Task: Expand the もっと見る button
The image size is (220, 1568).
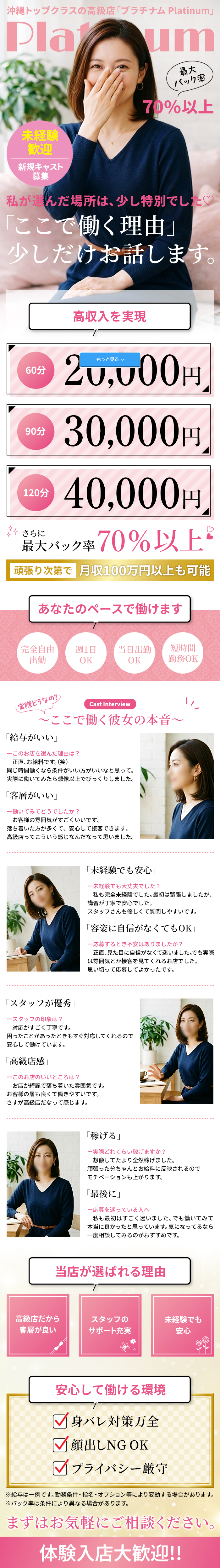Action: (110, 359)
